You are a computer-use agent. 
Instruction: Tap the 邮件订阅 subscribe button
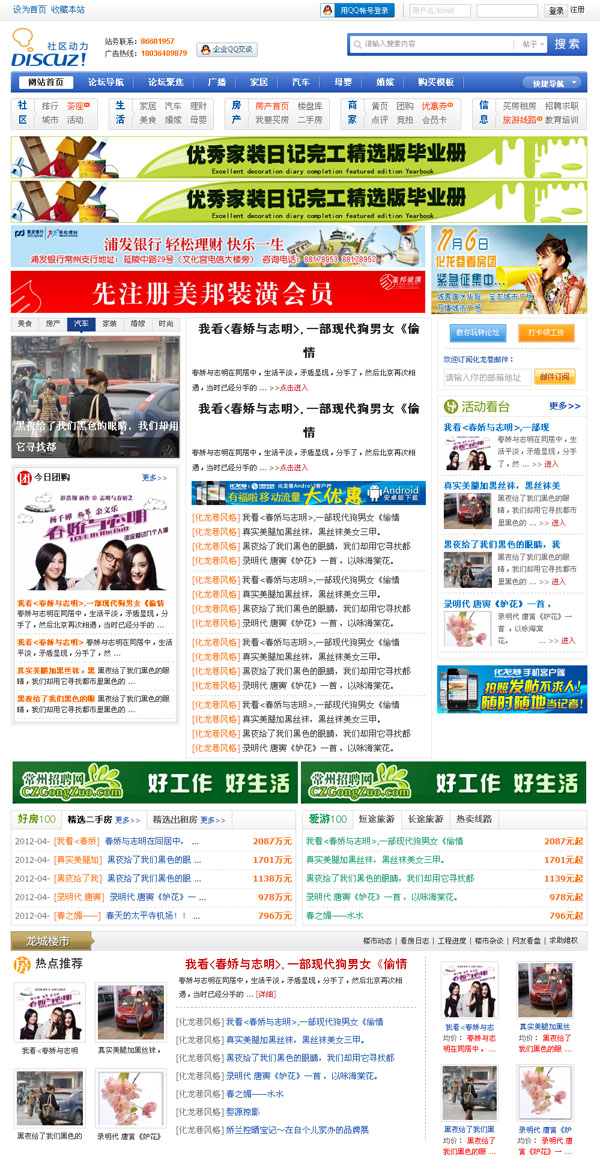(x=555, y=377)
